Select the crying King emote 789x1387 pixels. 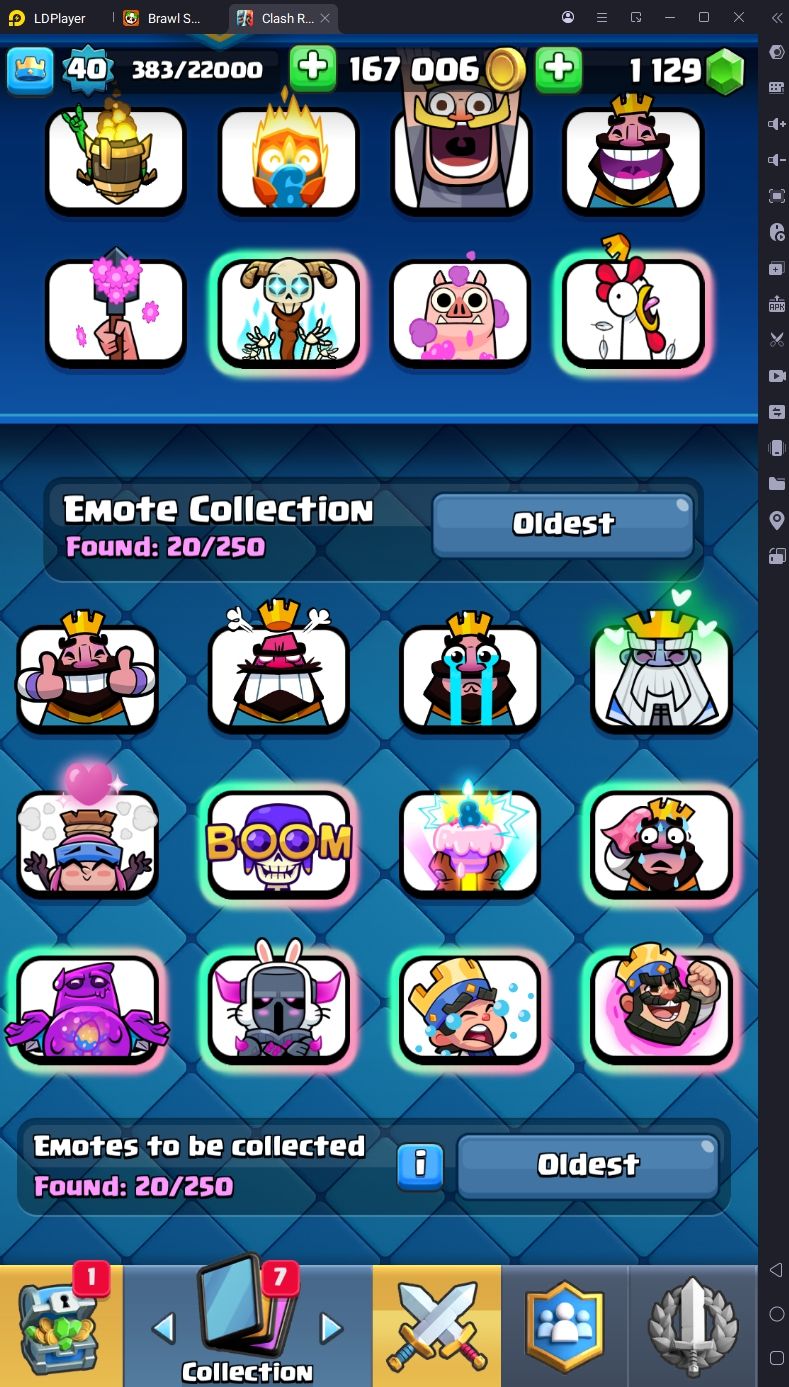[x=470, y=675]
